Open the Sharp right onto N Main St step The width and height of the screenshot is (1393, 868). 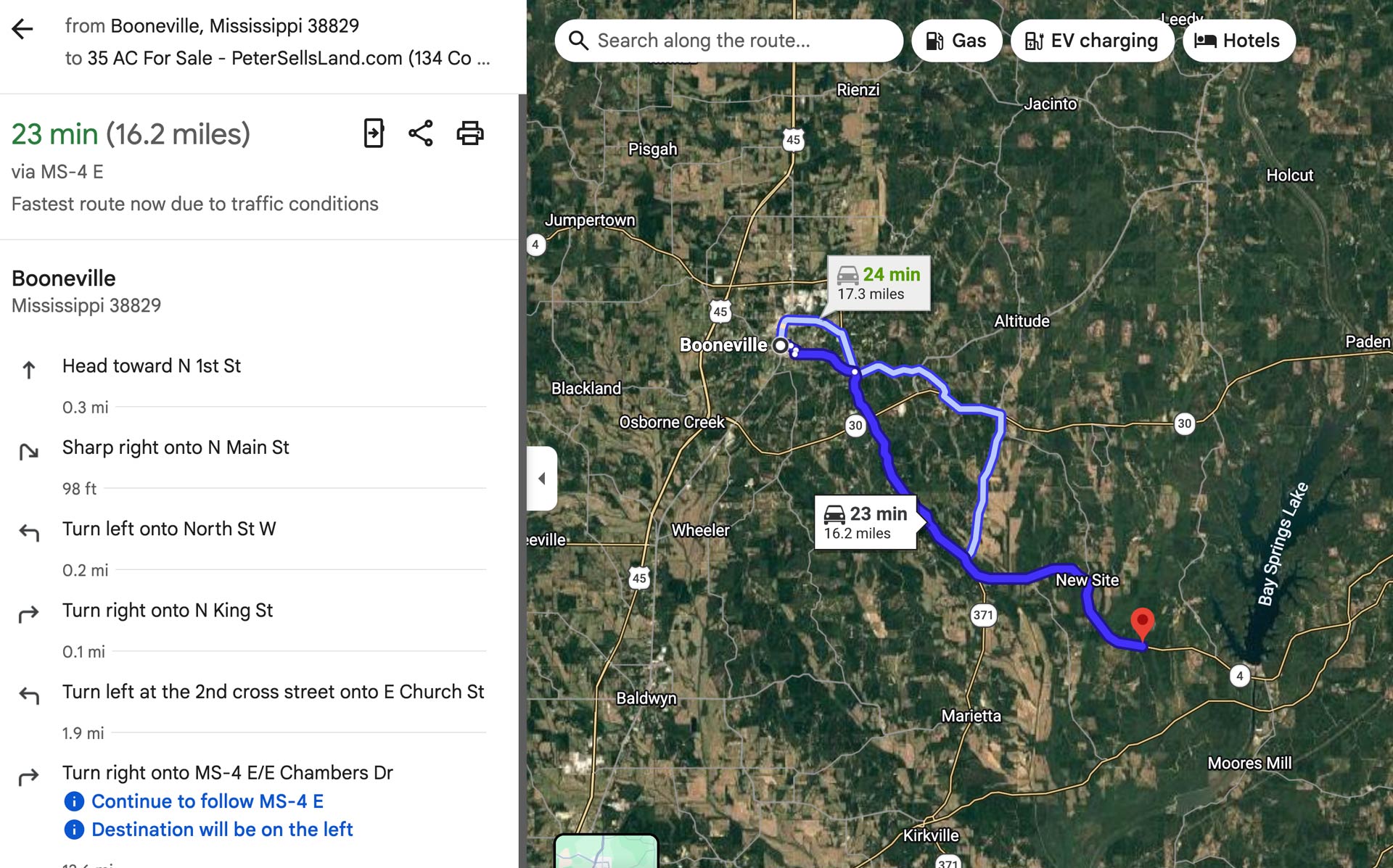[x=176, y=447]
